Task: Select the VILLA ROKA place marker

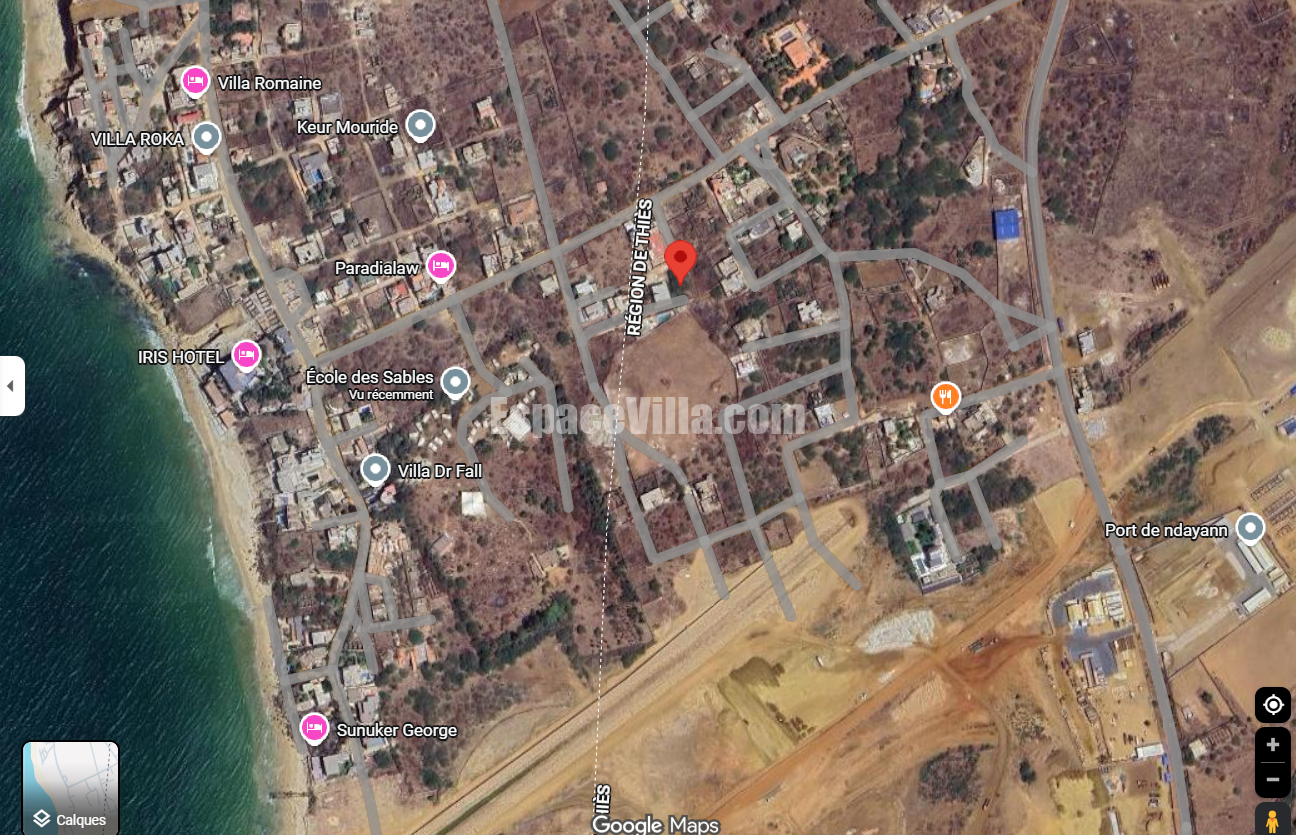Action: [206, 136]
